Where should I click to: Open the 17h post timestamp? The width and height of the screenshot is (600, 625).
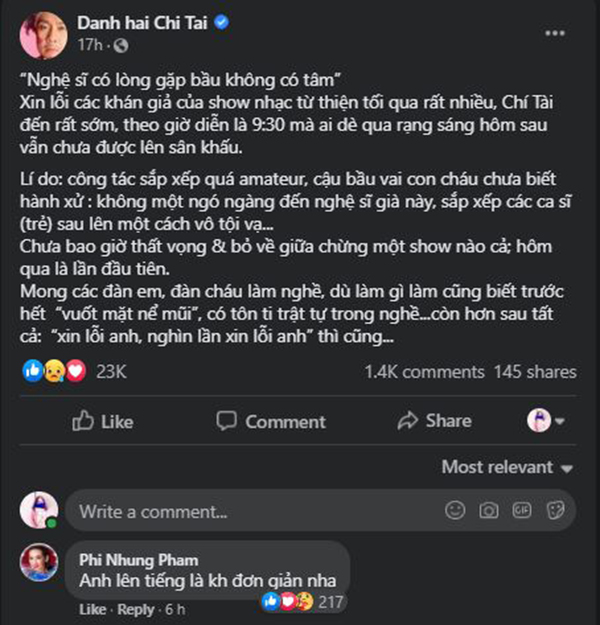89,44
